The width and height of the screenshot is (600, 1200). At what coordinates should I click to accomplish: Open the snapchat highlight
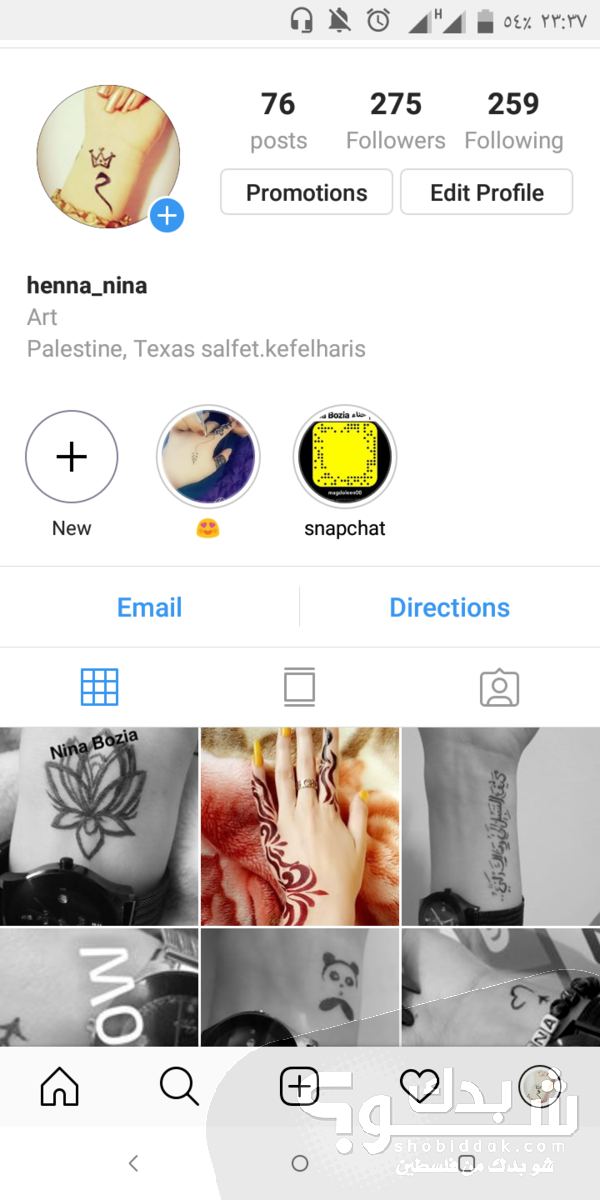tap(344, 457)
